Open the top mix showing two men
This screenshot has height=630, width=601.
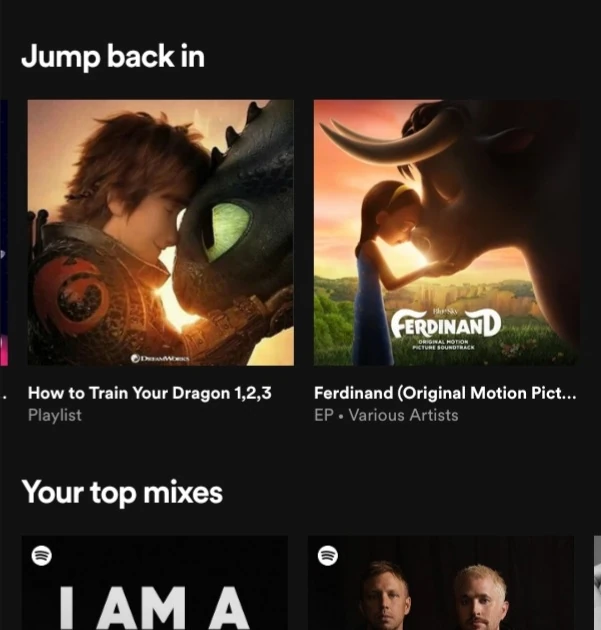[x=441, y=585]
